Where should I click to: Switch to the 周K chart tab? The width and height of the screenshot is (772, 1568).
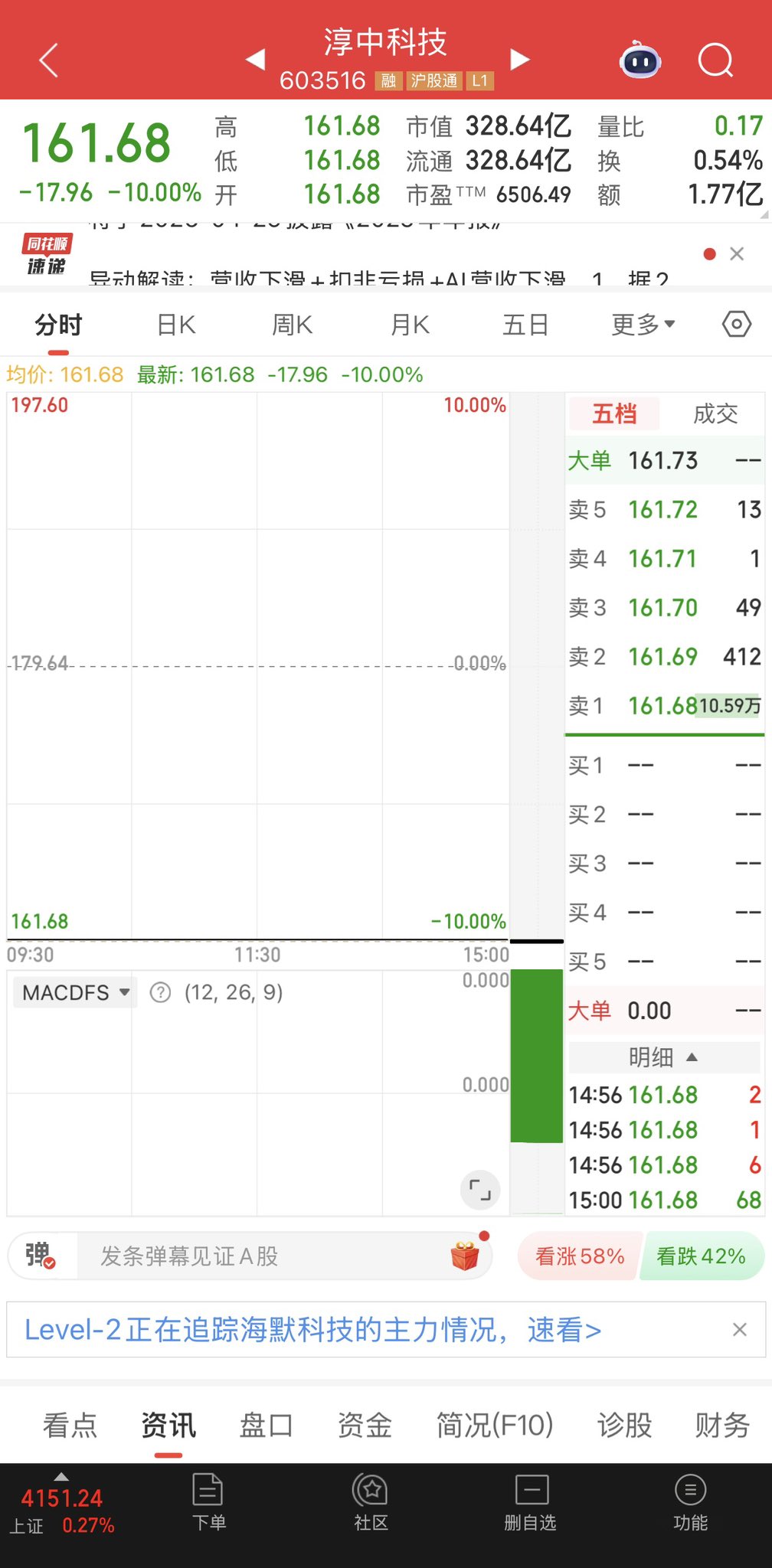[292, 325]
